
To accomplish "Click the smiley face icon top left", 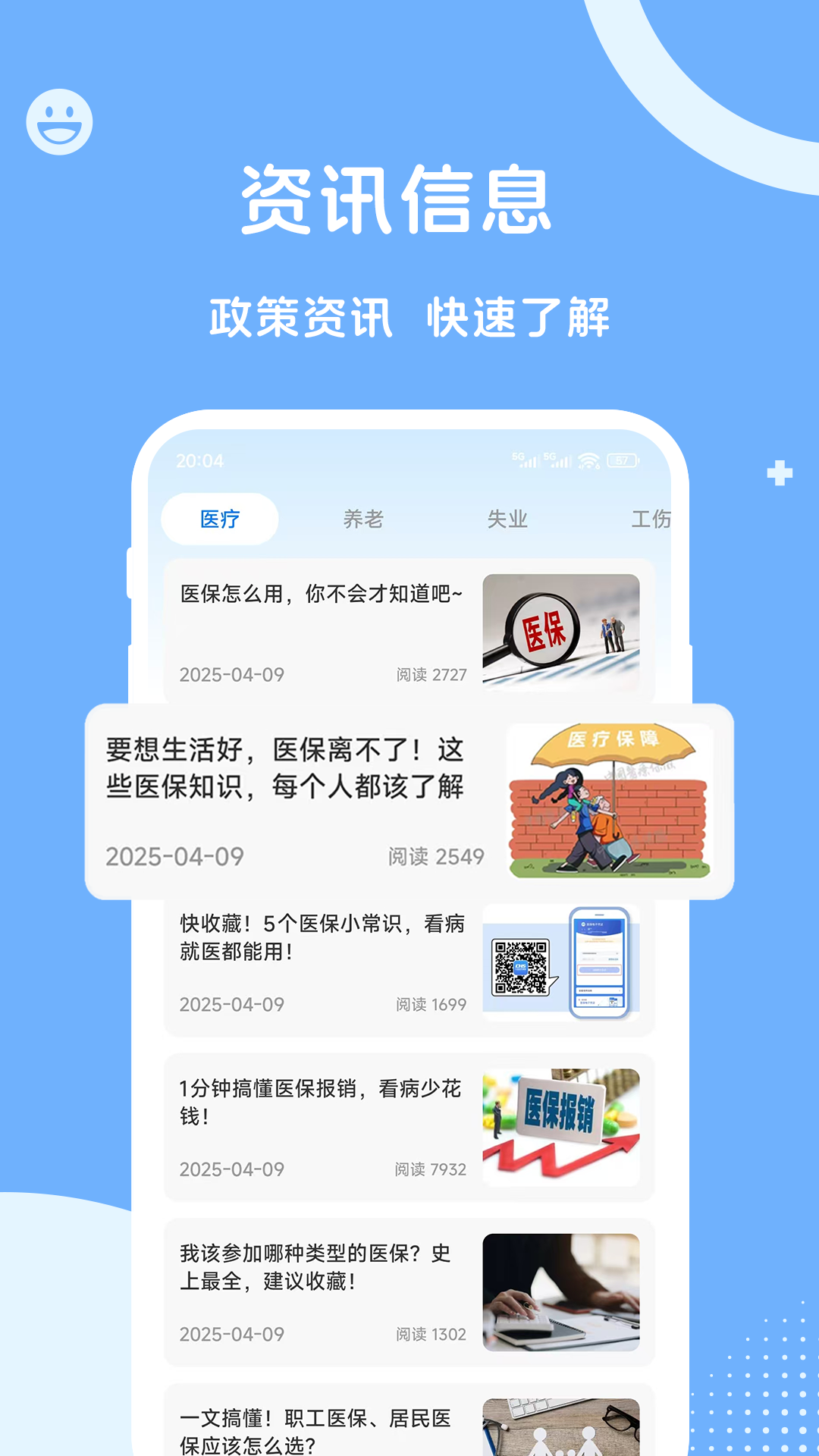I will 61,121.
